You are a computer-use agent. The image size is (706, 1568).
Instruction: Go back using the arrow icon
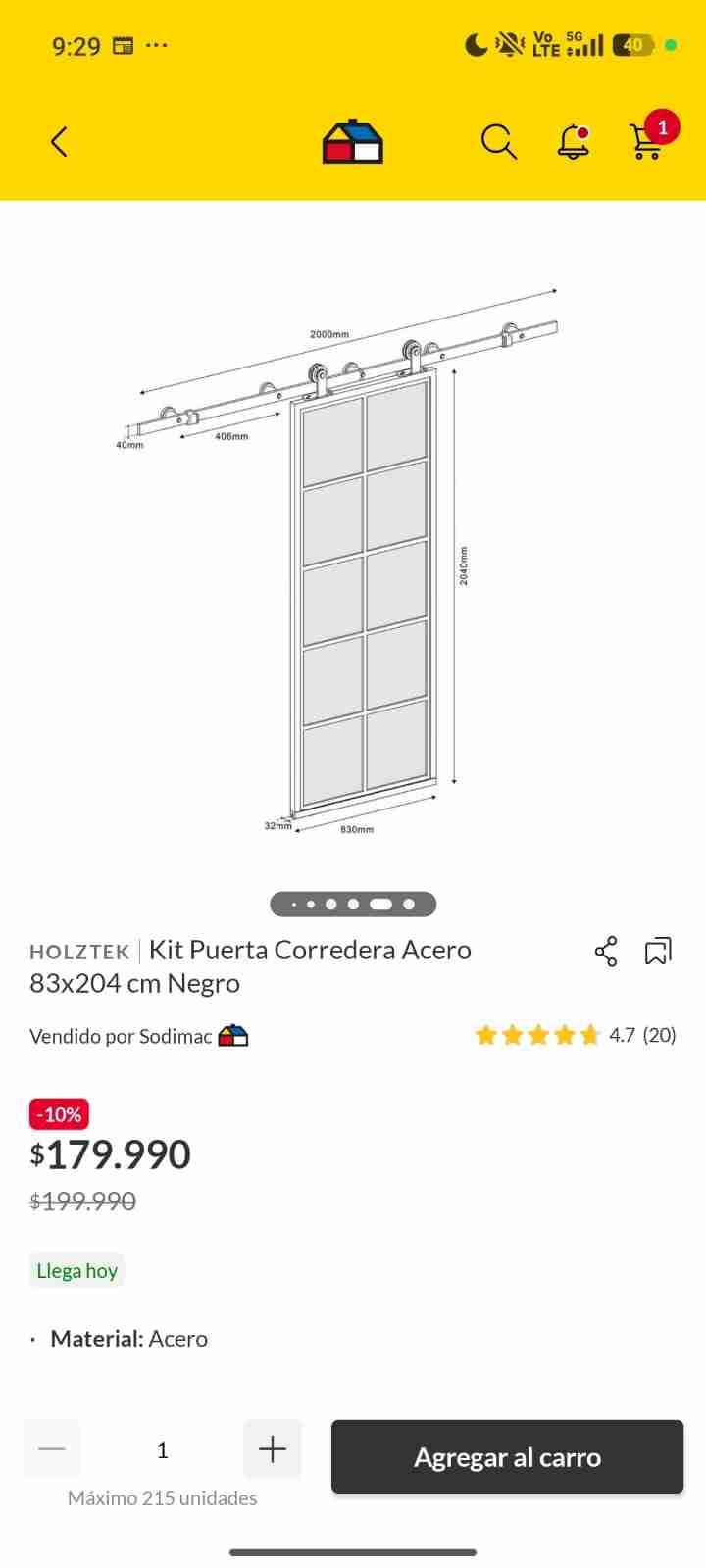59,141
